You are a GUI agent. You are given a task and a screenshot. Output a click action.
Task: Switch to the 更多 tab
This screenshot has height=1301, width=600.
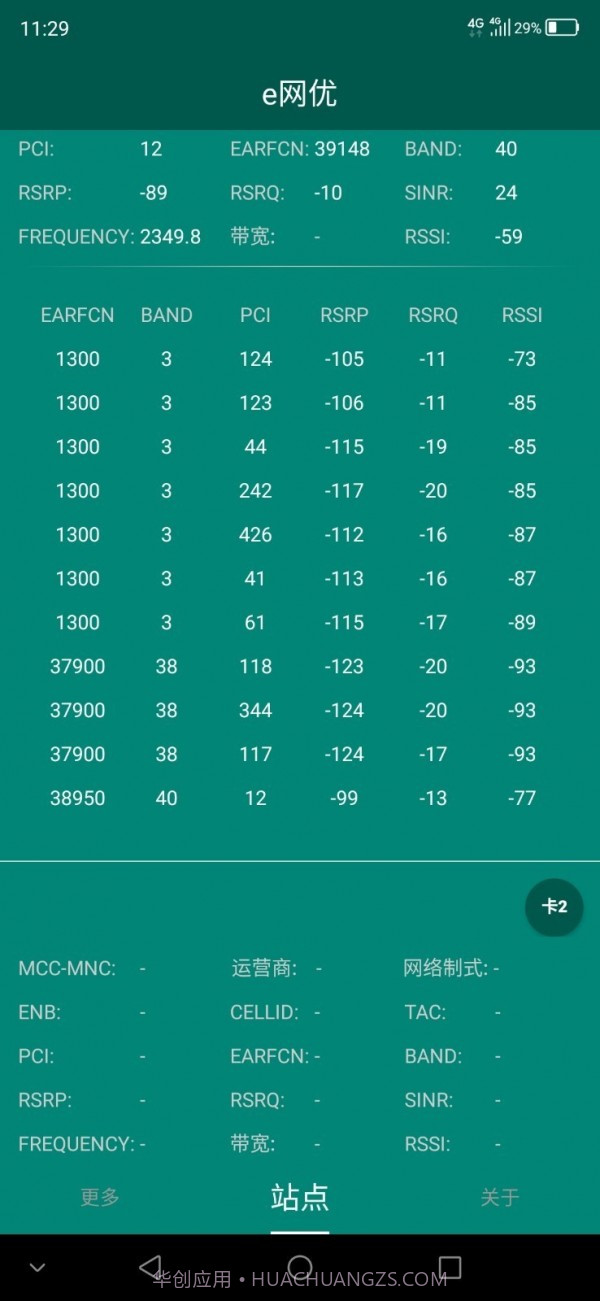pos(100,1197)
